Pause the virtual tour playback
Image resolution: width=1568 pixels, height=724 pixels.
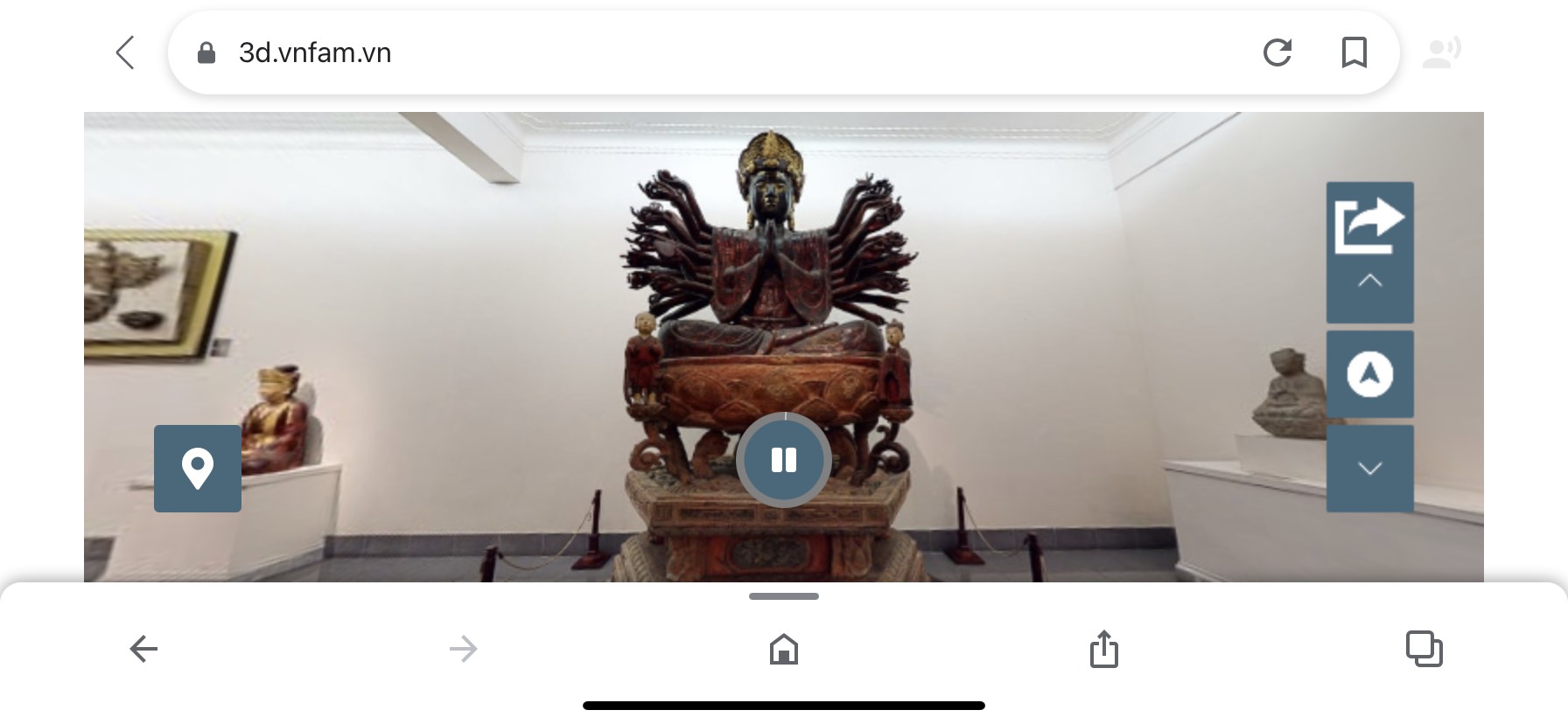(784, 460)
